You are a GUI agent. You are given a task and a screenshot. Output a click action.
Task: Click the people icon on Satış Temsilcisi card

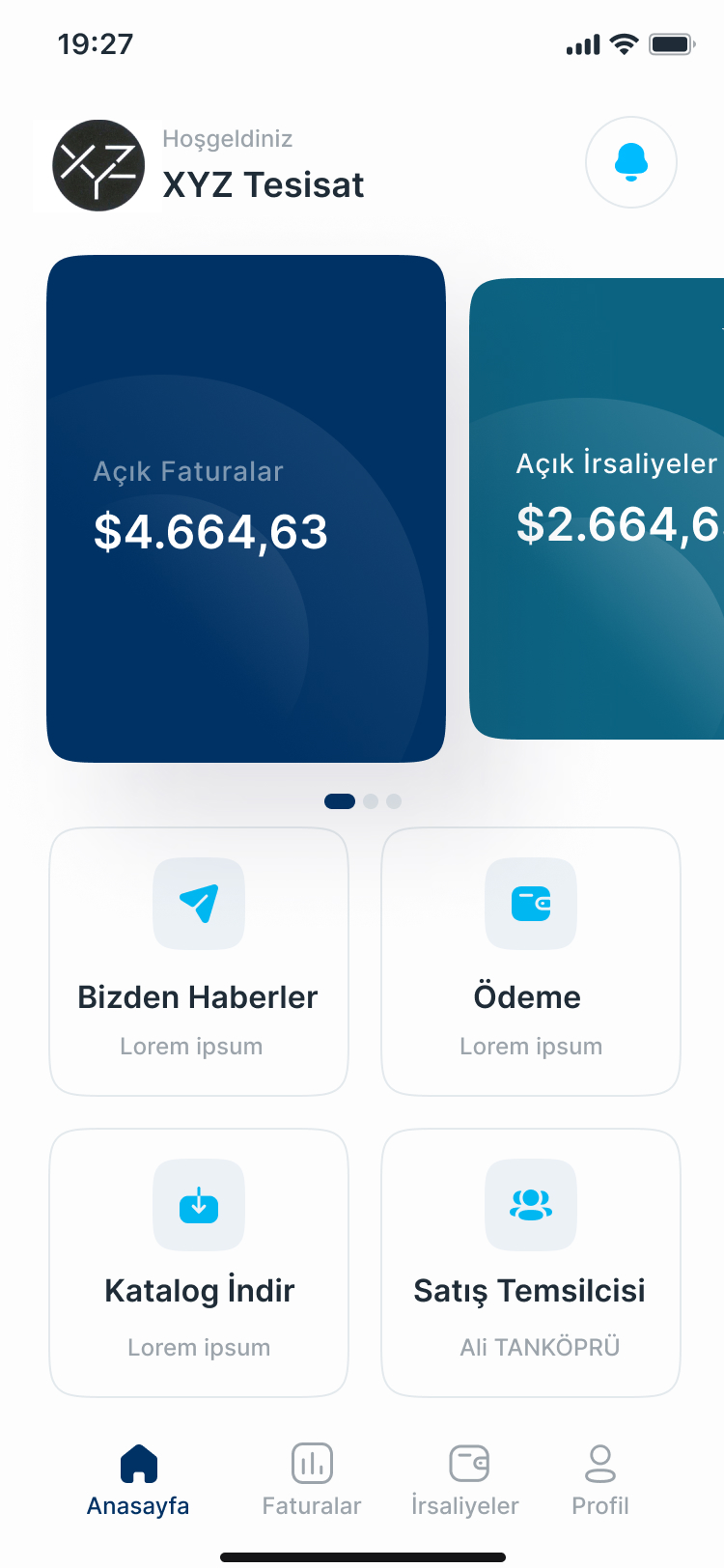point(530,1205)
